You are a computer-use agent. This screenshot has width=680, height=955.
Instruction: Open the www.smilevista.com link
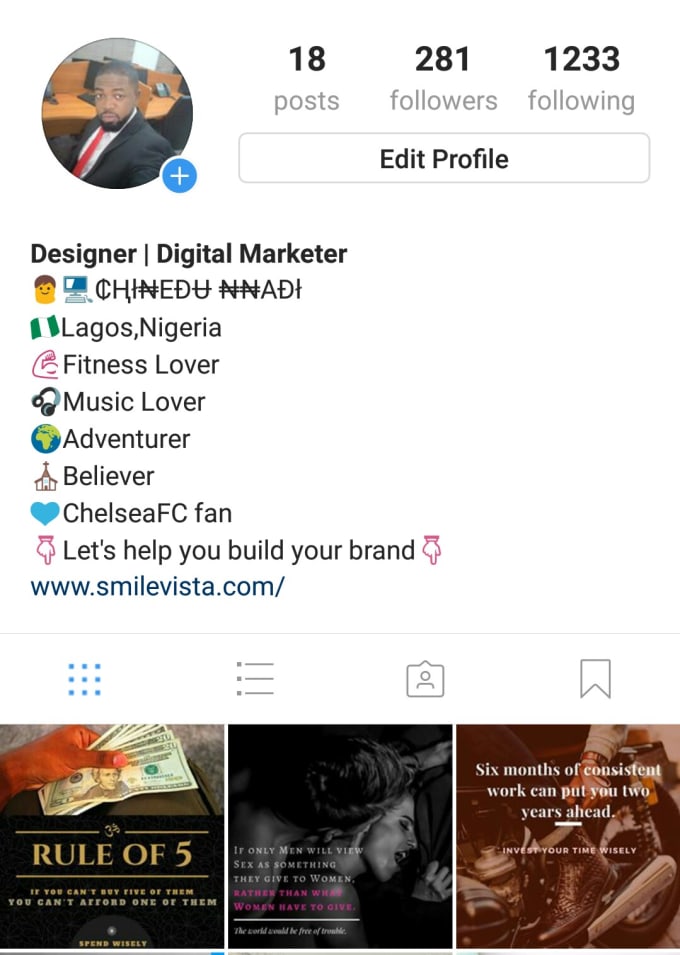(157, 587)
